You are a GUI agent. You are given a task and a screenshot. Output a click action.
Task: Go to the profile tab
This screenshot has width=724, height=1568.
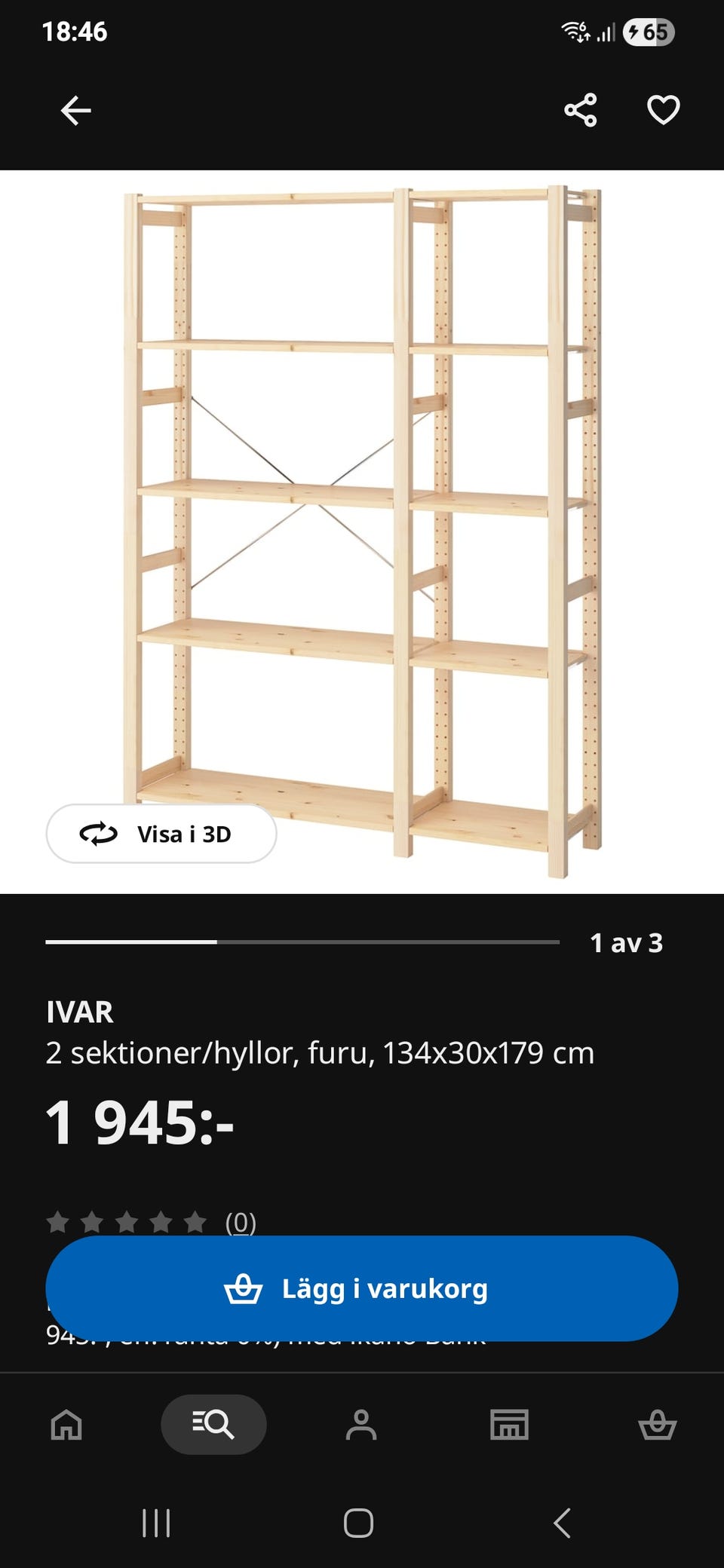tap(361, 1425)
